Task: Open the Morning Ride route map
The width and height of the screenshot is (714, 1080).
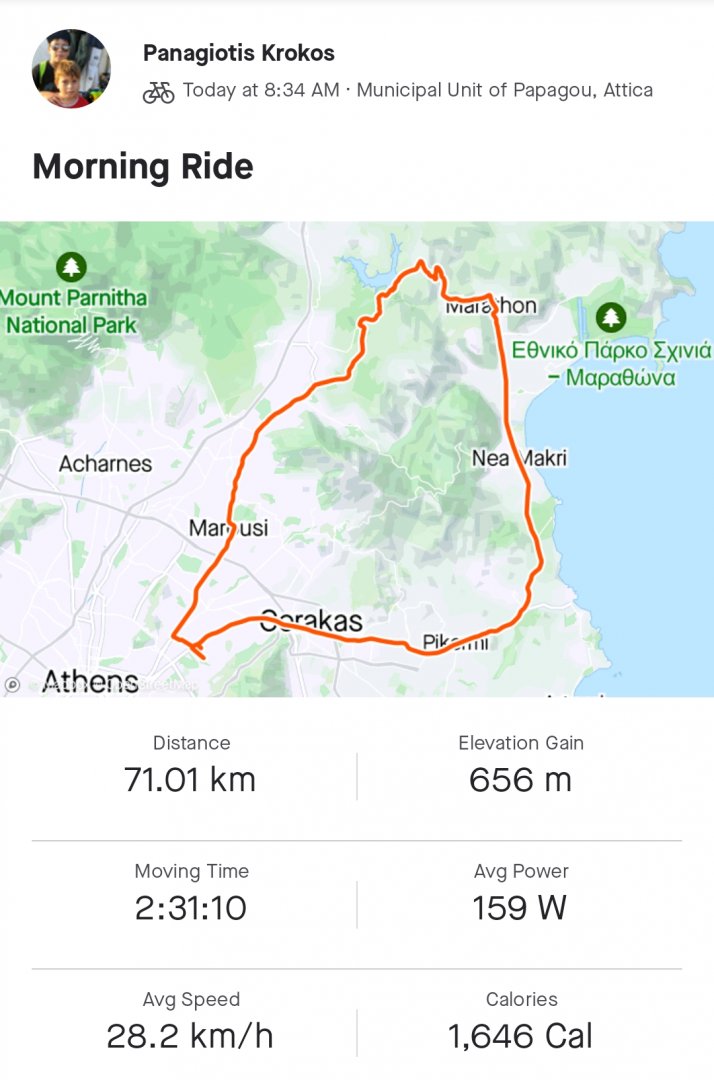Action: [x=357, y=458]
